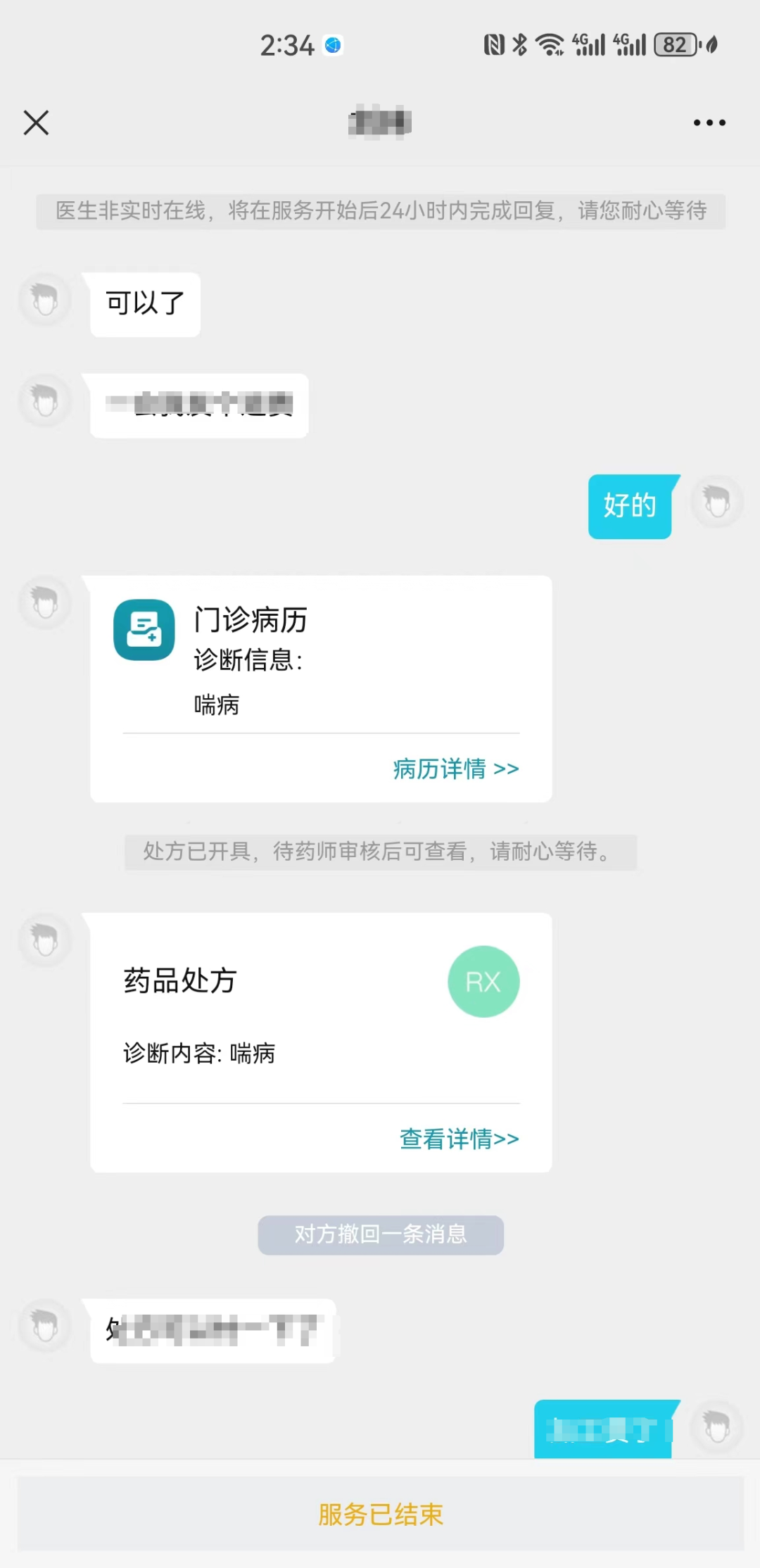
Task: Open the 门诊病历 record card
Action: coord(320,662)
